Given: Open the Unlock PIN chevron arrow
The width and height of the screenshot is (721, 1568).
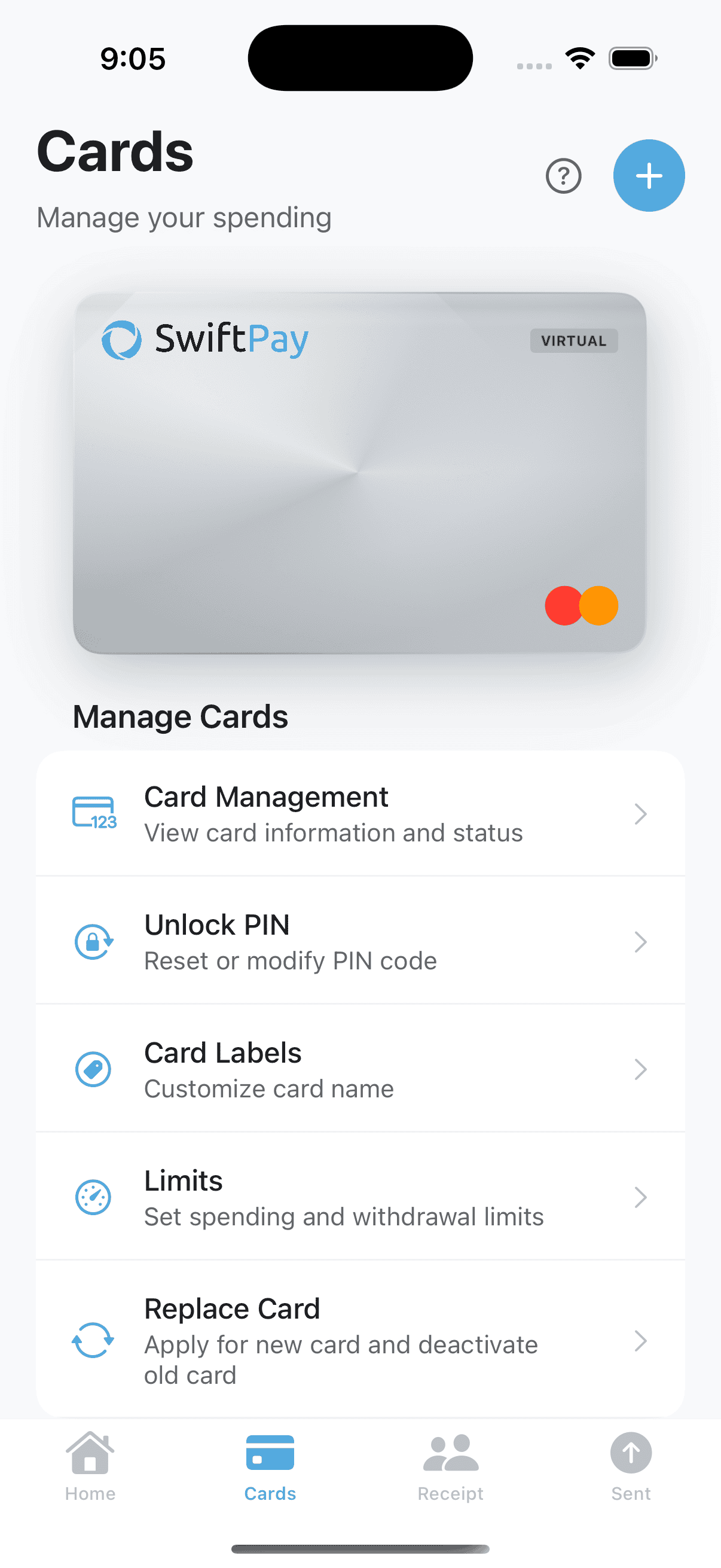Looking at the screenshot, I should click(640, 942).
